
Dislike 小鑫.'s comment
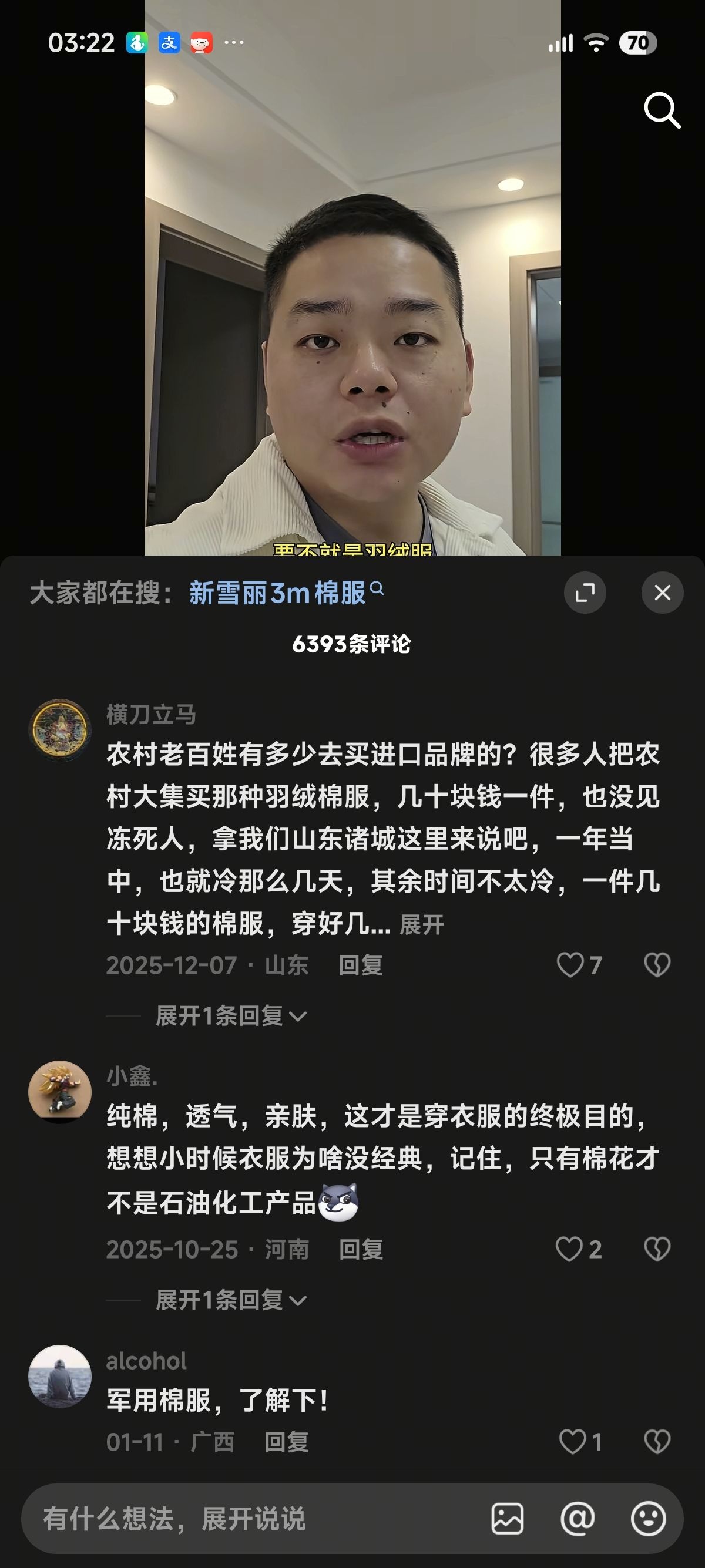coord(657,1250)
